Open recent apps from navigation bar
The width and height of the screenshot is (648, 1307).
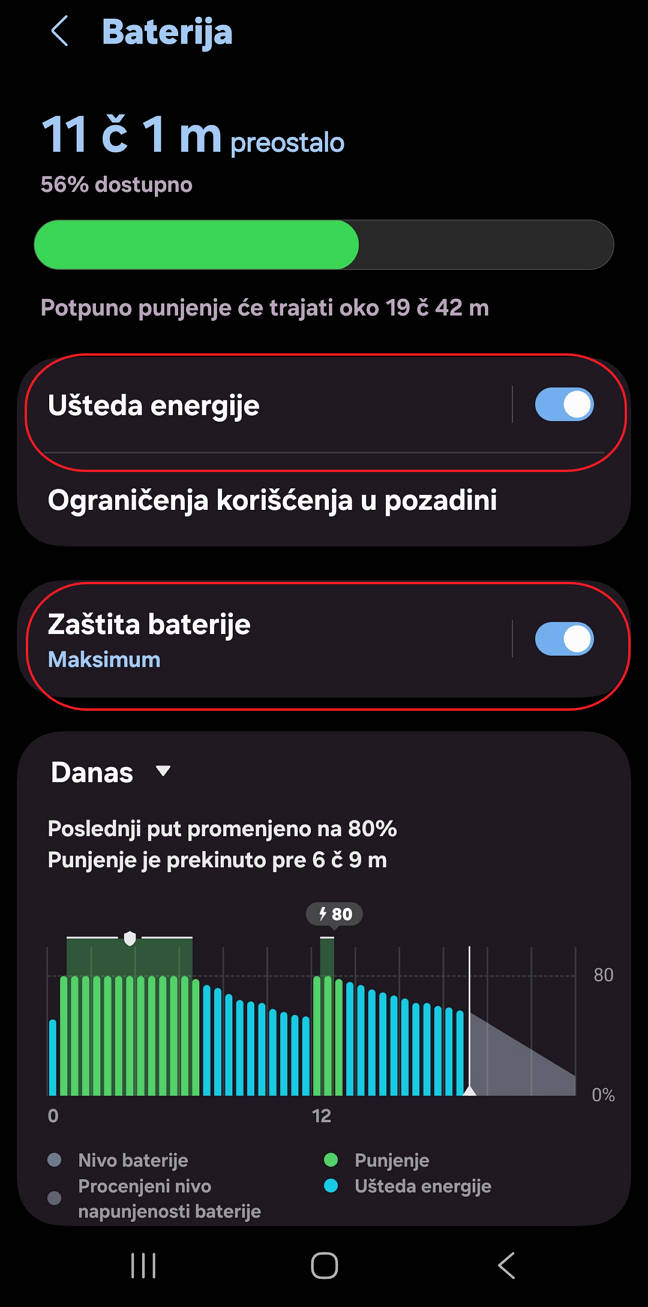144,1266
